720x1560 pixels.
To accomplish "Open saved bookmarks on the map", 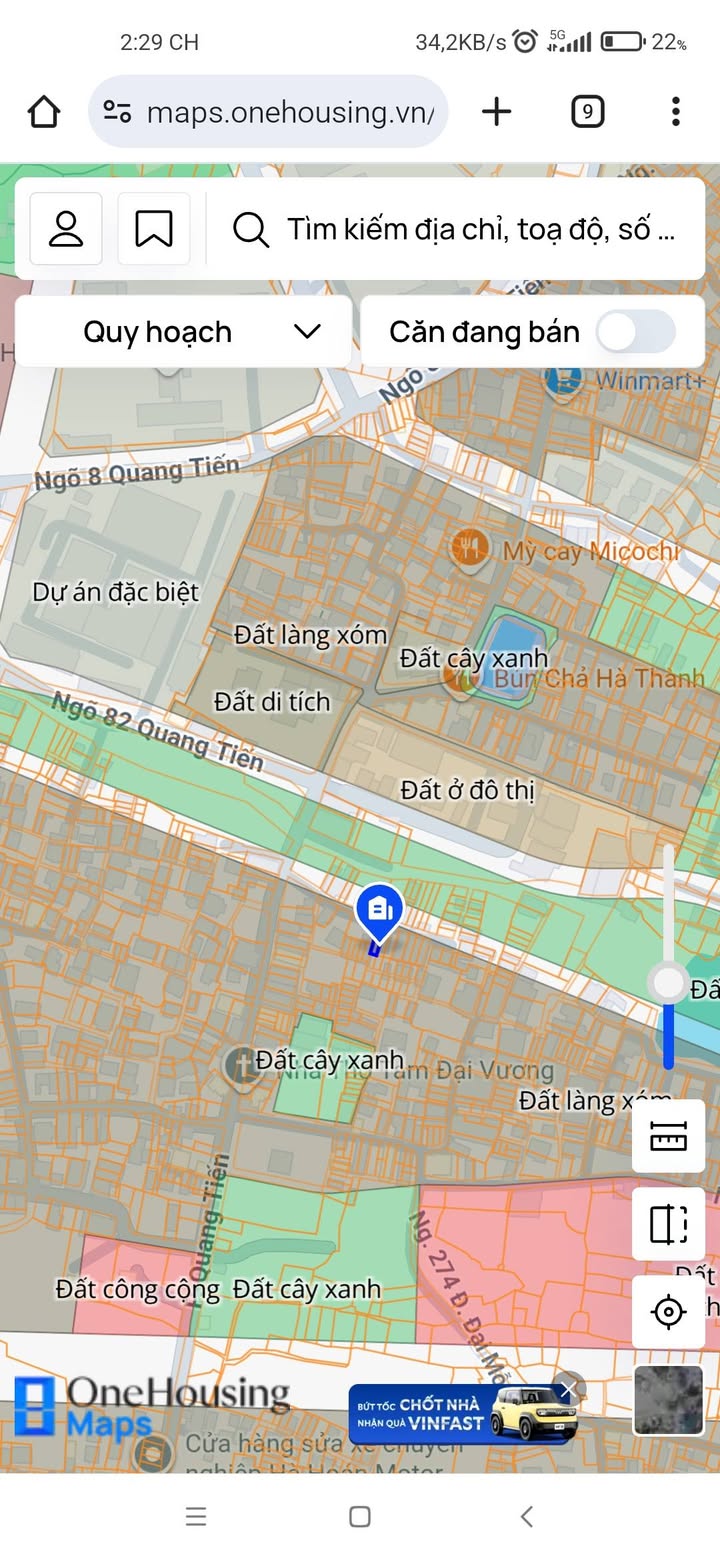I will coord(154,229).
